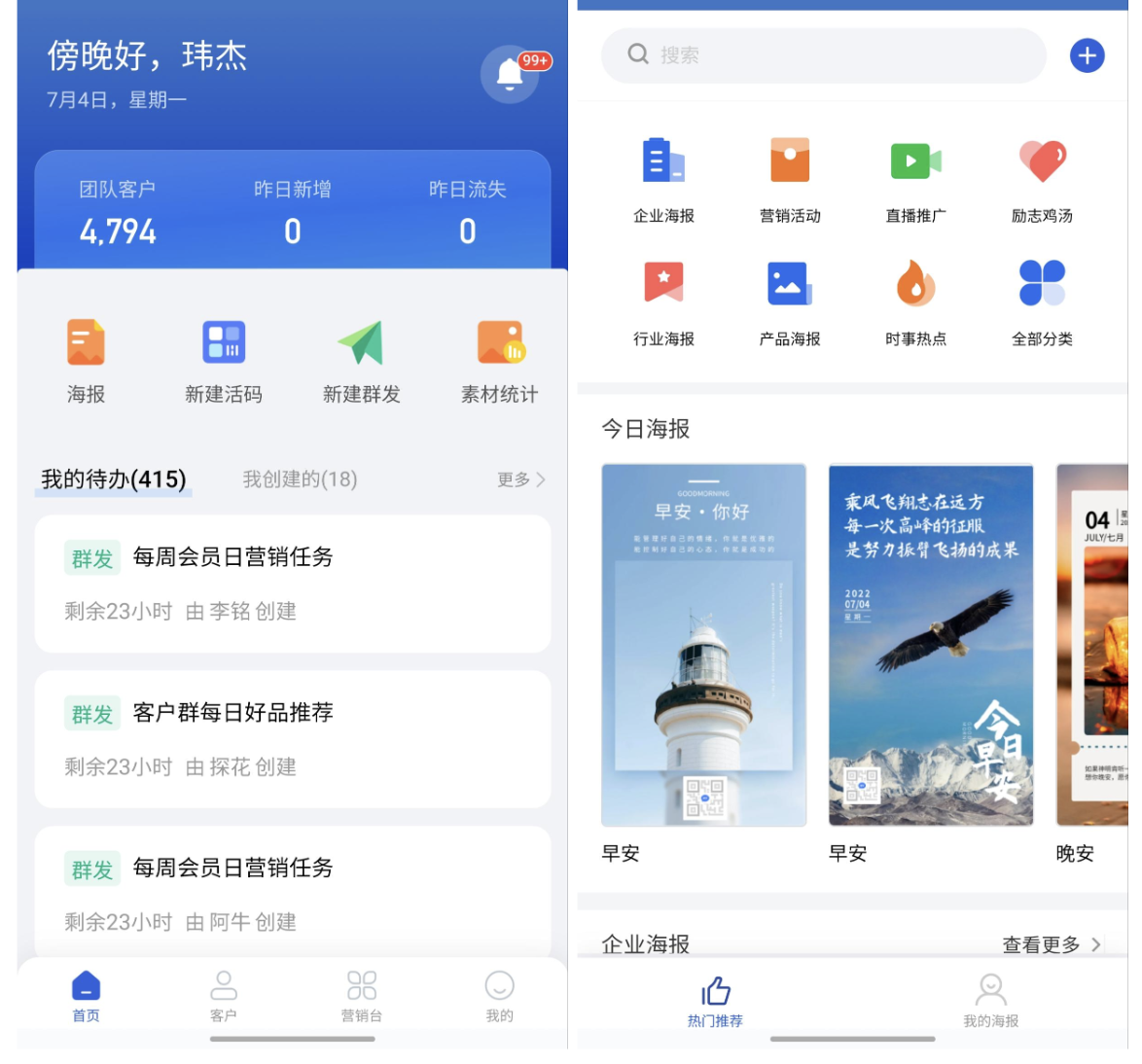Switch to the 客户 tab

click(x=224, y=996)
